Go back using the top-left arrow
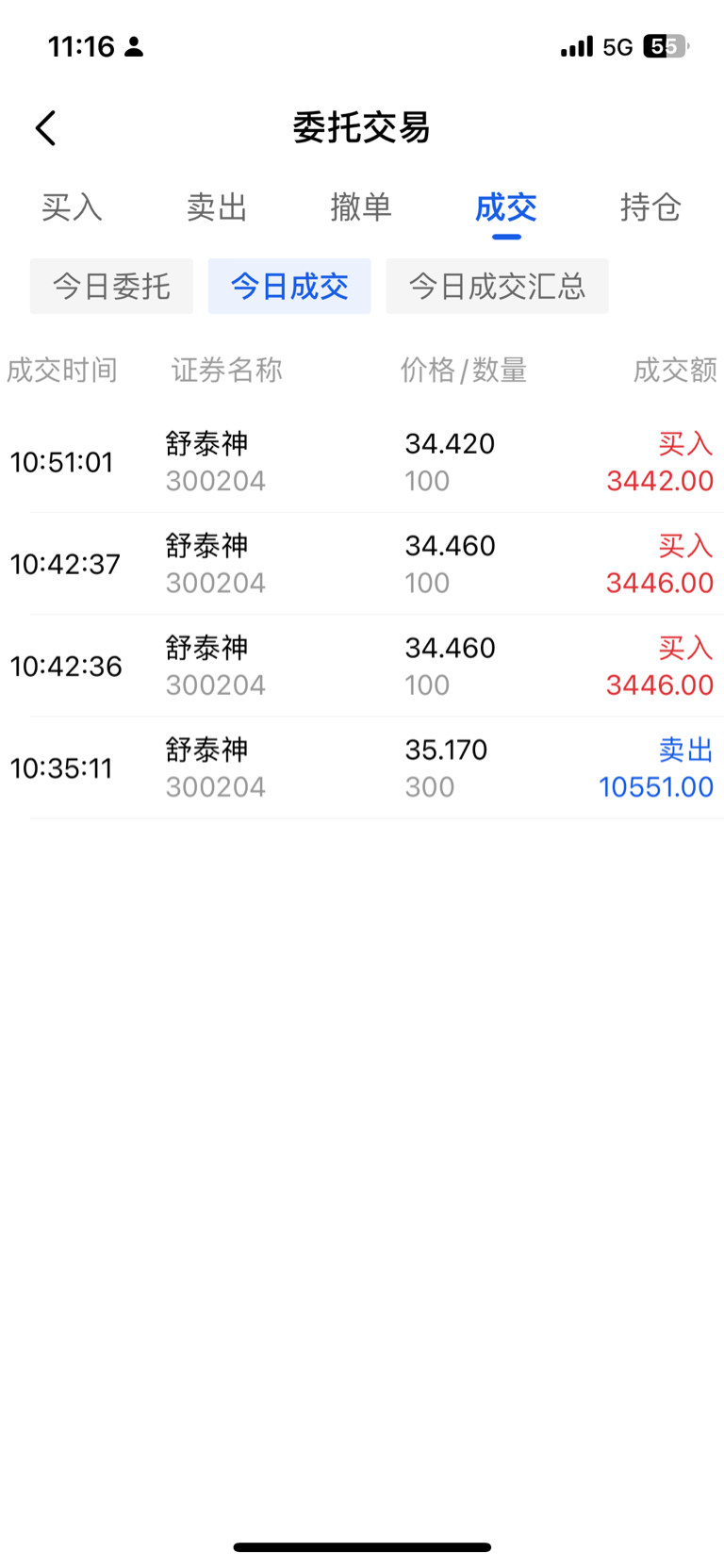Image resolution: width=724 pixels, height=1568 pixels. (45, 128)
